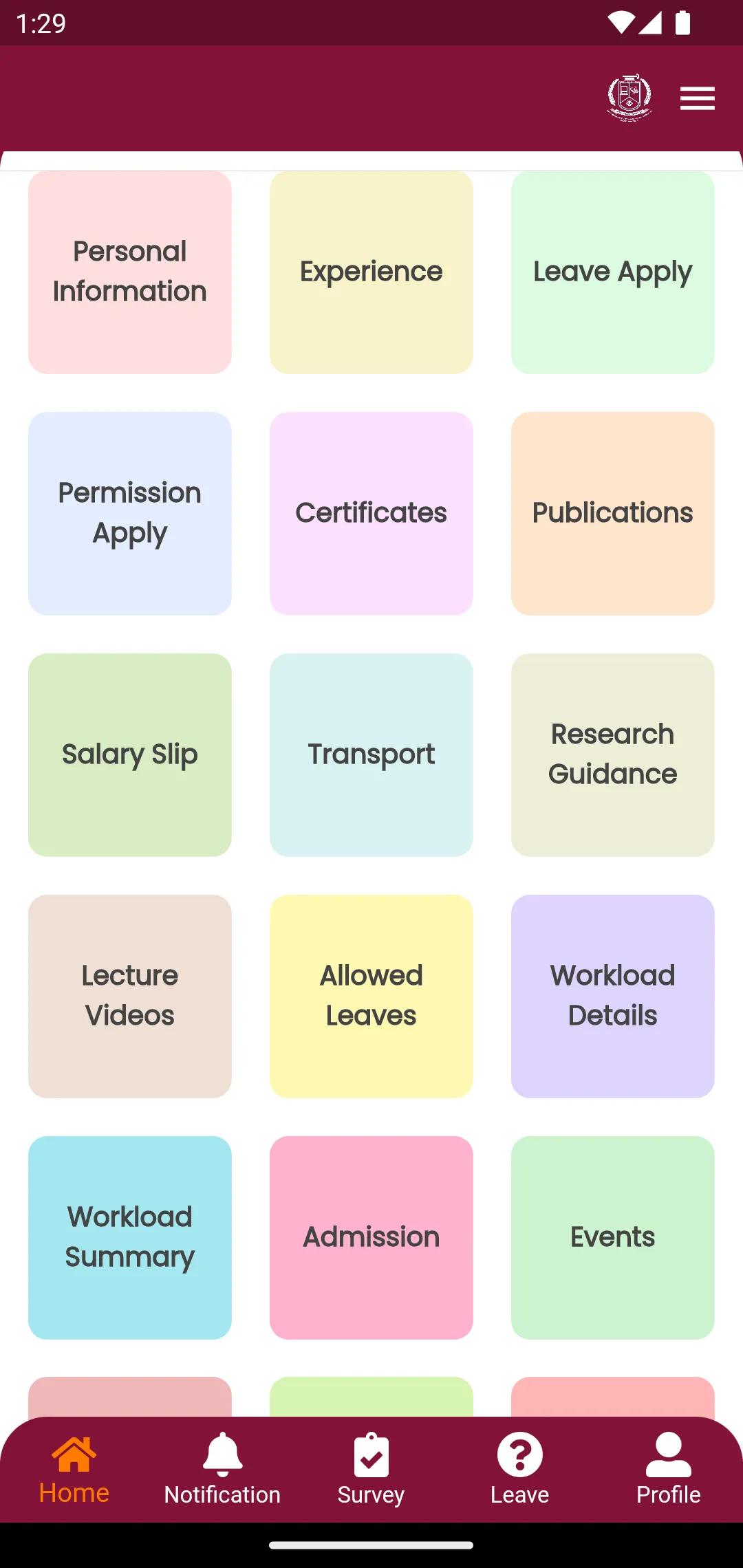Open the Transport card
This screenshot has width=743, height=1568.
371,754
